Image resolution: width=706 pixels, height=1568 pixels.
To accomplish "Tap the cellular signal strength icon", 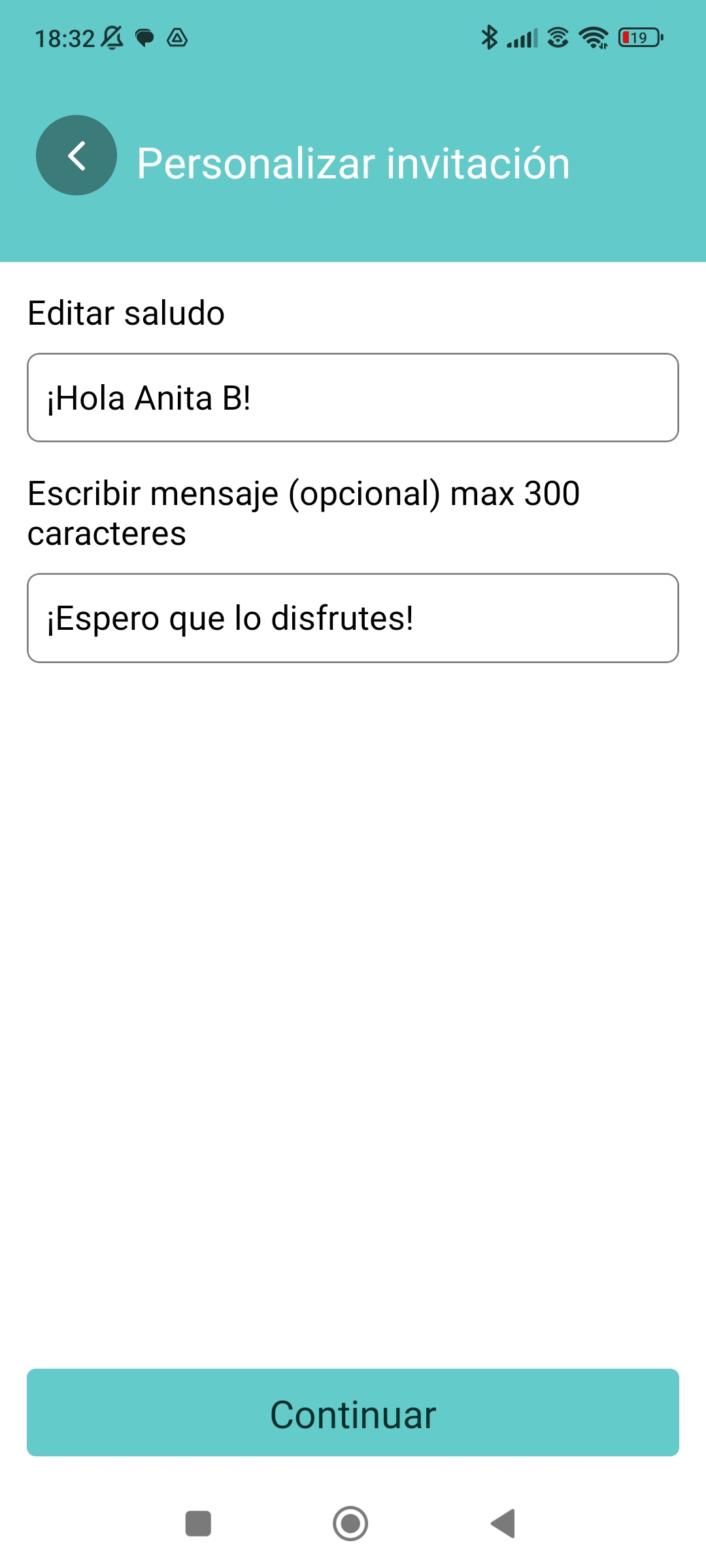I will tap(523, 38).
